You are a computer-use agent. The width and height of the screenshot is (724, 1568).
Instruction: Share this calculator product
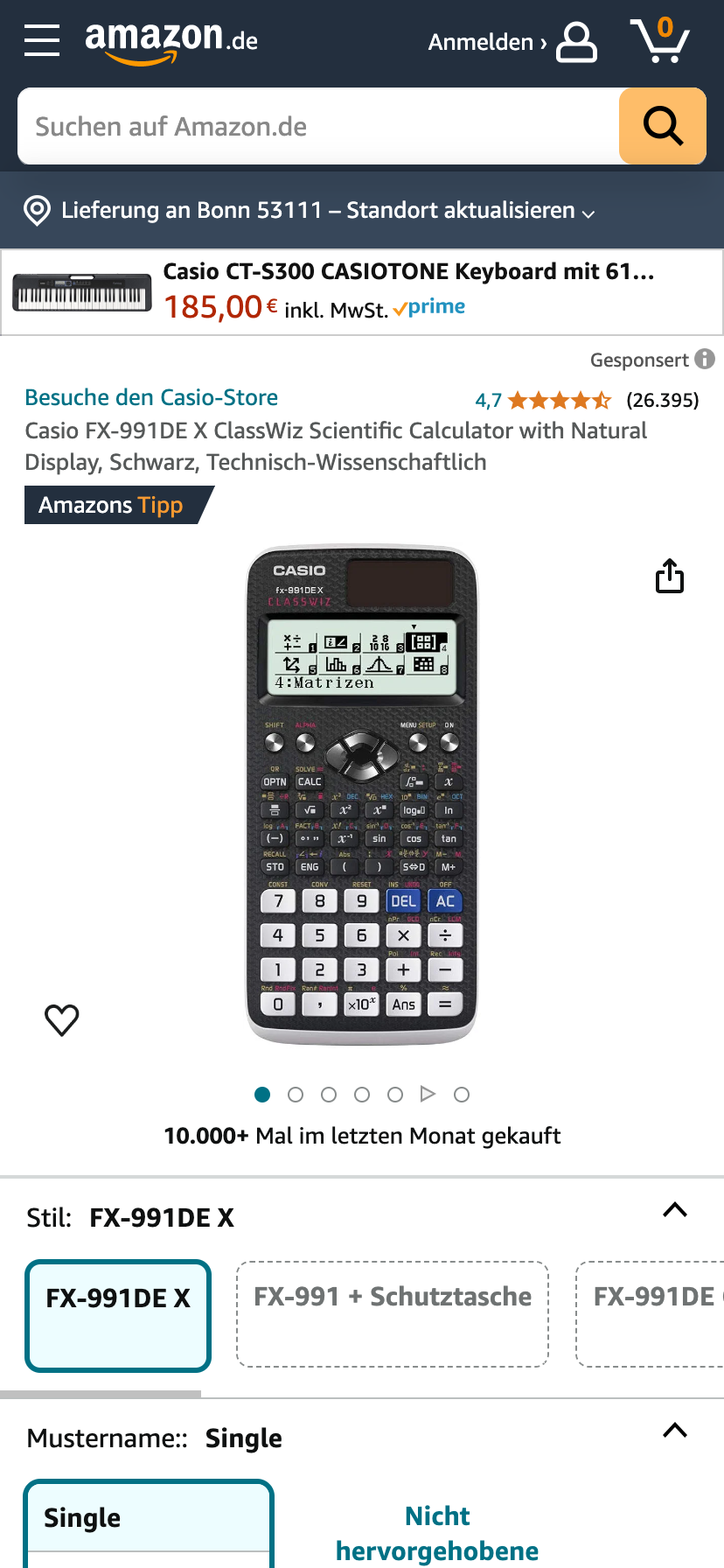tap(670, 577)
